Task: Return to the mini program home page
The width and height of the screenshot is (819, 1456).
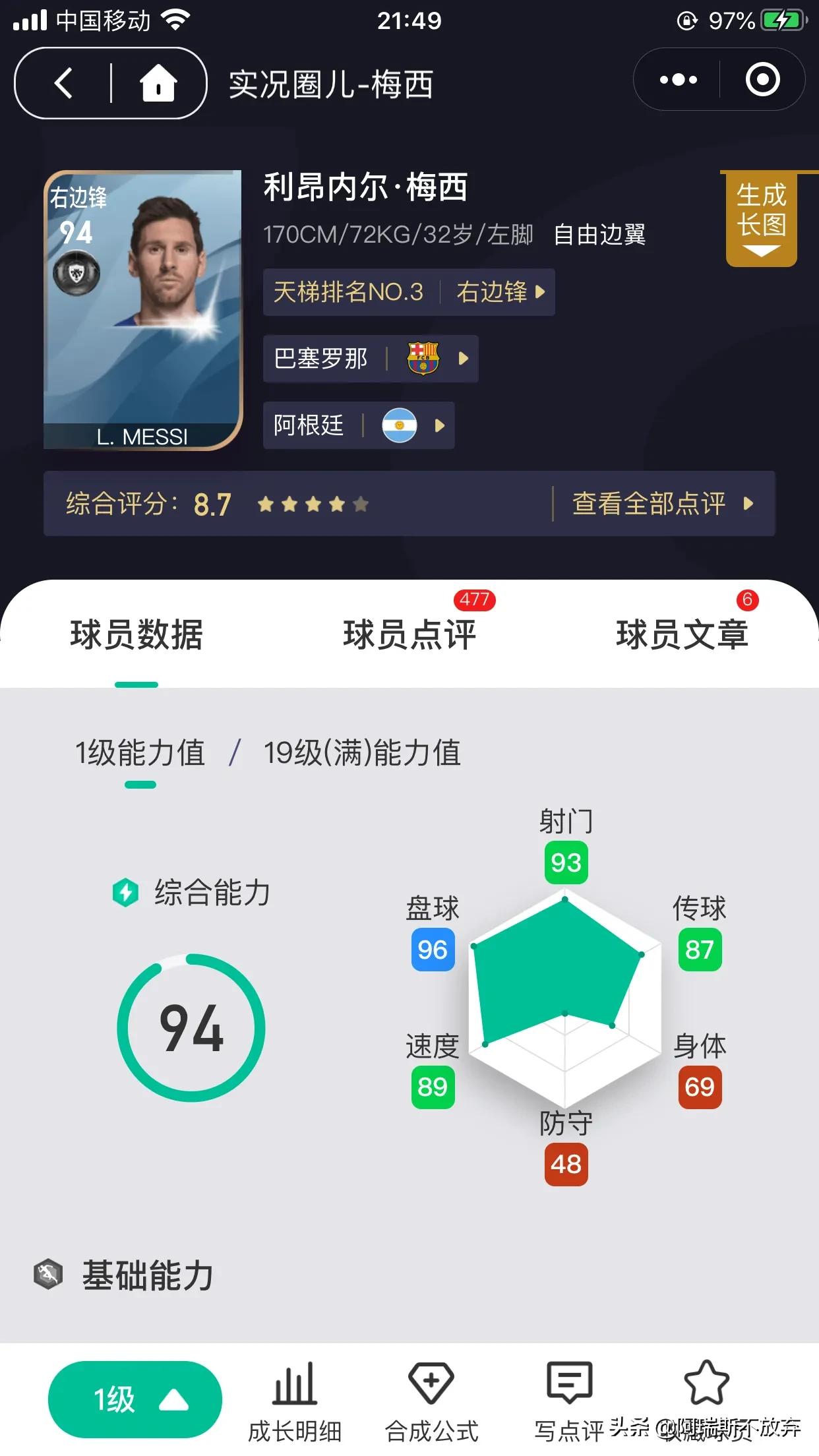Action: (158, 84)
